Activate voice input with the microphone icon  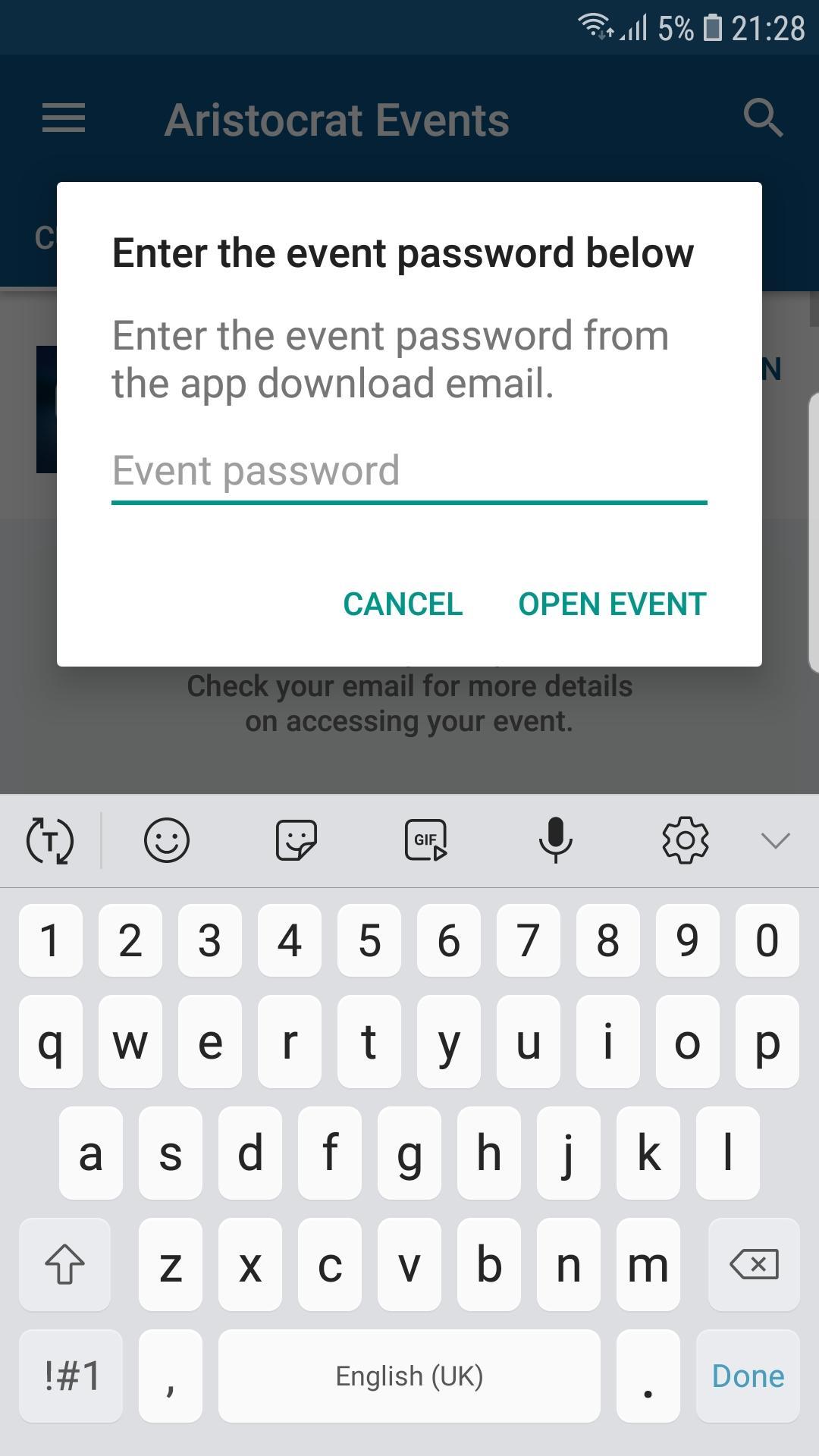point(556,840)
